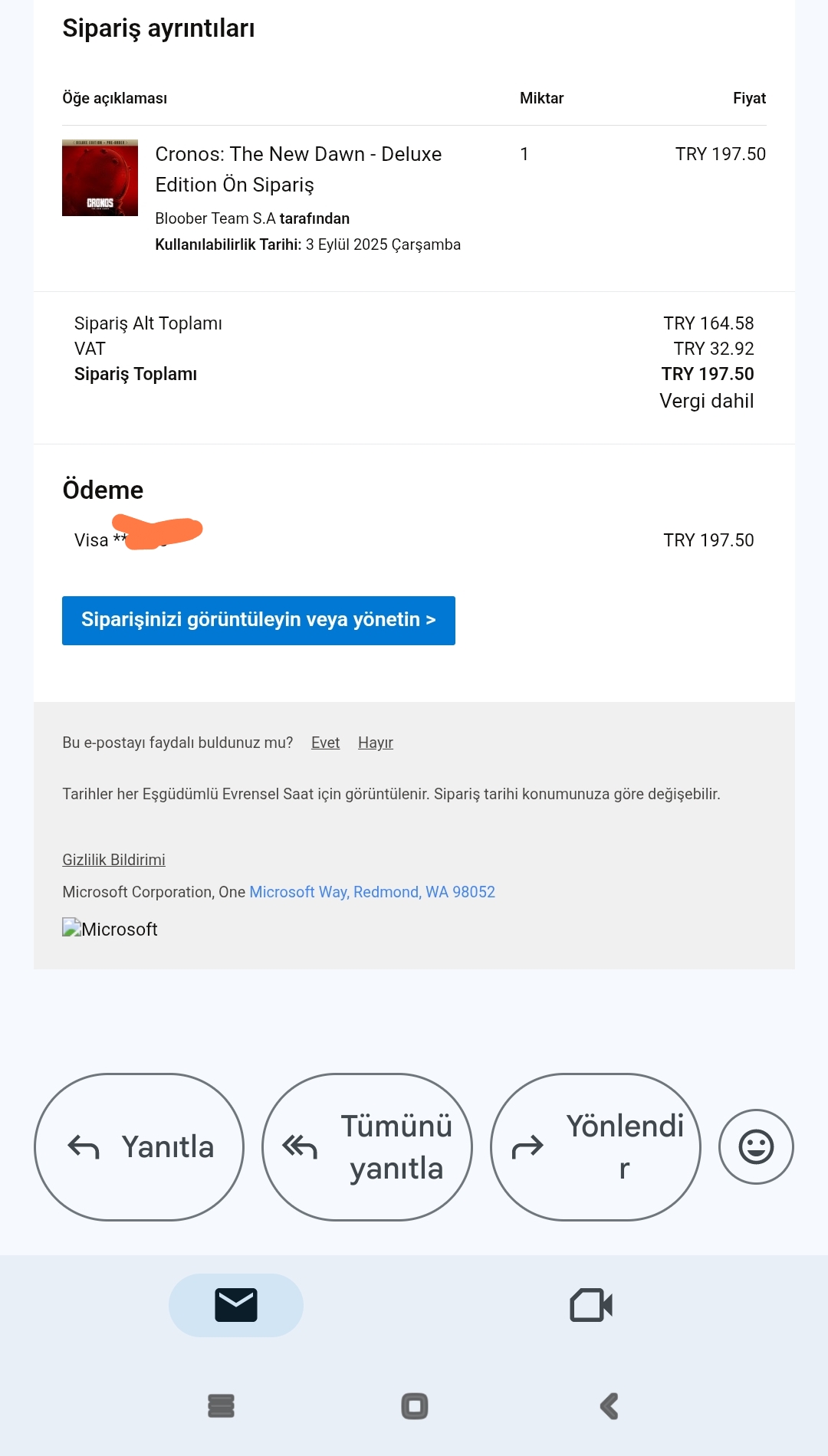Open recent apps from the navigation bar
Screen dimensions: 828x1456
point(221,1406)
